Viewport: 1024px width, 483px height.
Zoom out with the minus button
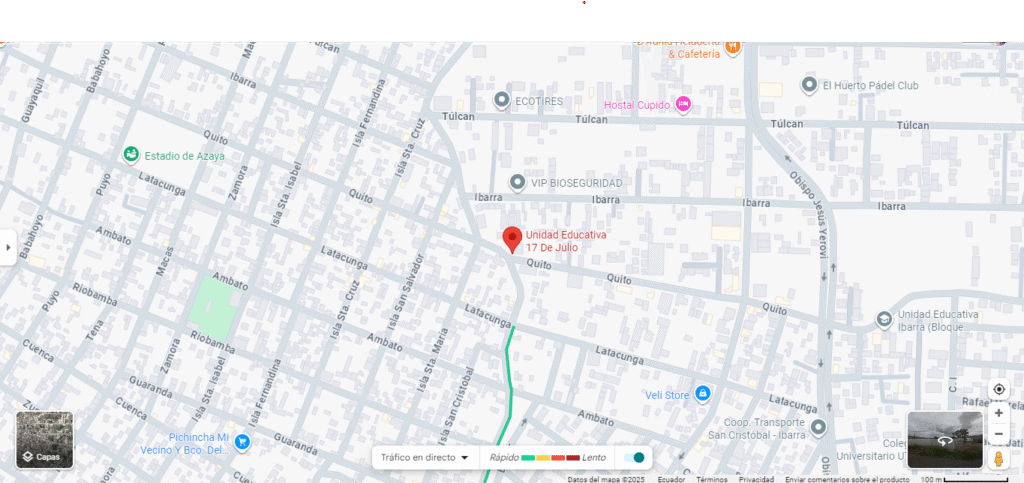coord(998,434)
